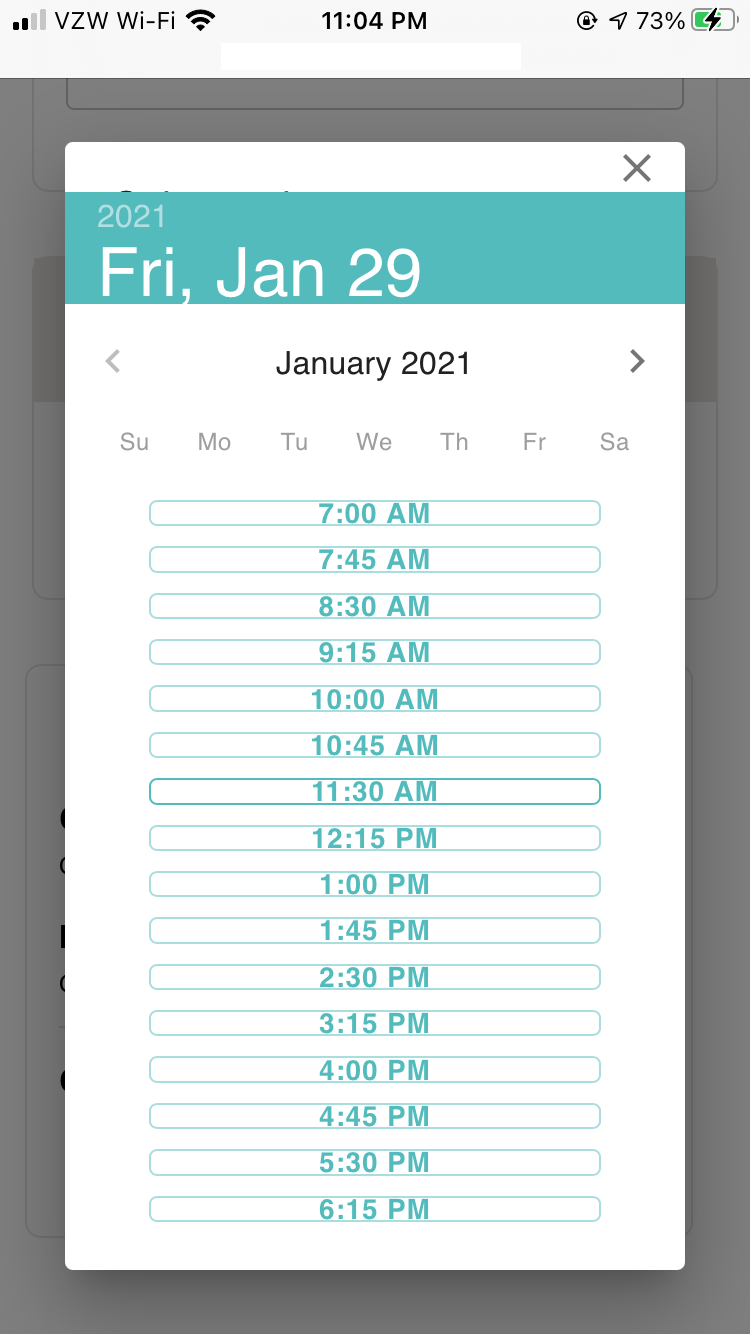Choose the 11:30 AM appointment time

(374, 790)
